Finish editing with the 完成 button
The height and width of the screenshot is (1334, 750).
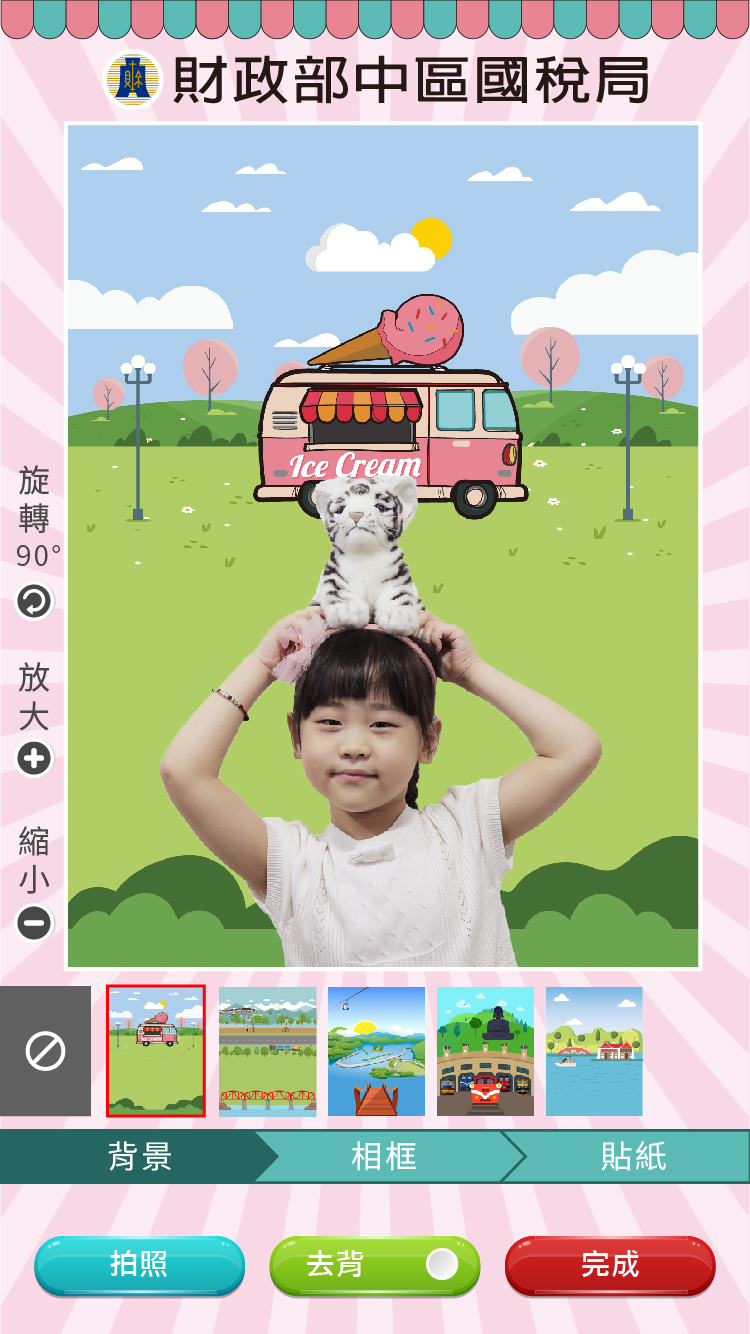tap(610, 1265)
